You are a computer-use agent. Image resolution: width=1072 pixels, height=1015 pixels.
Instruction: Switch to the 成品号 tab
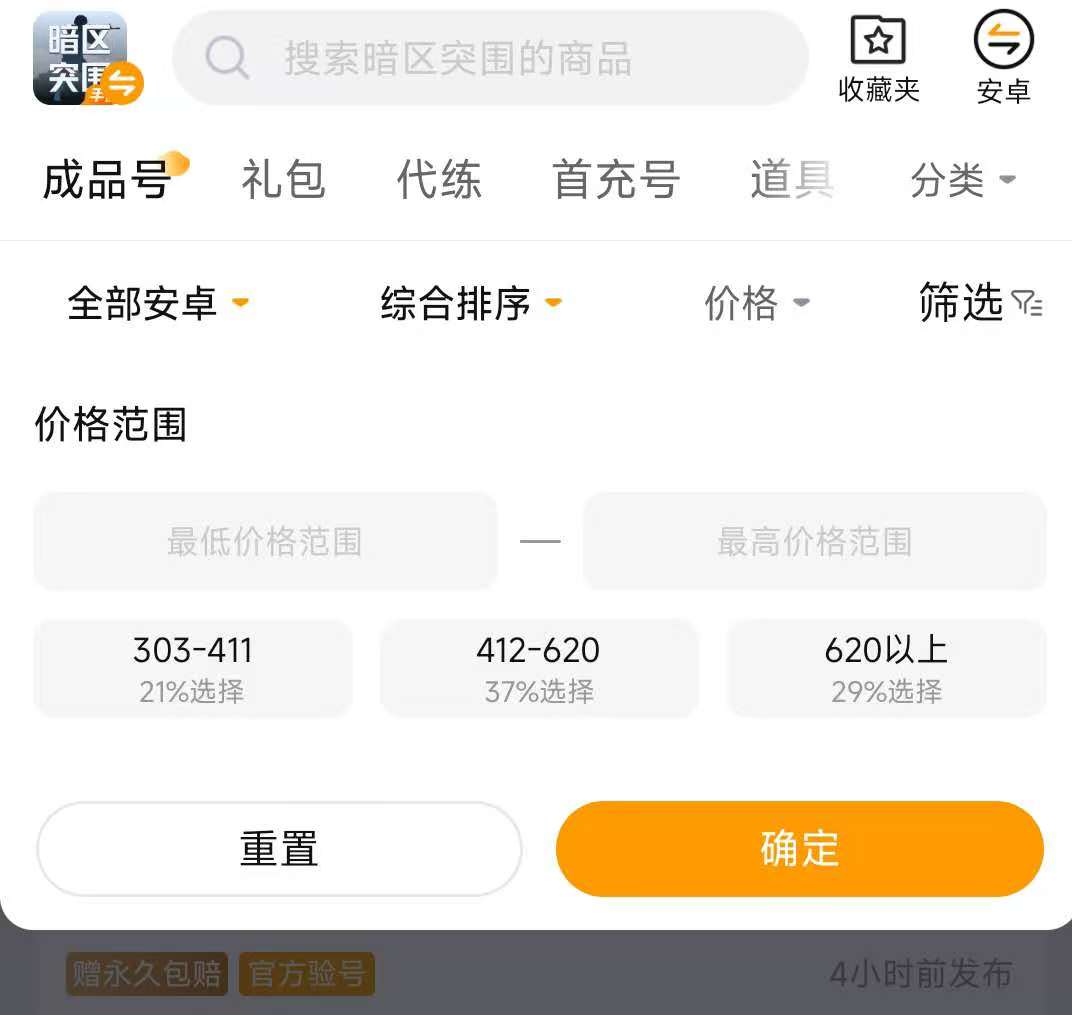[107, 181]
